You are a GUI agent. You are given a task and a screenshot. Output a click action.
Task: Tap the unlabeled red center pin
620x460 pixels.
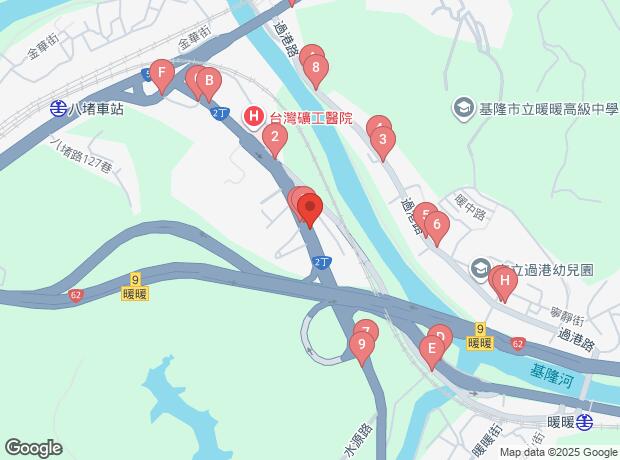pyautogui.click(x=309, y=210)
